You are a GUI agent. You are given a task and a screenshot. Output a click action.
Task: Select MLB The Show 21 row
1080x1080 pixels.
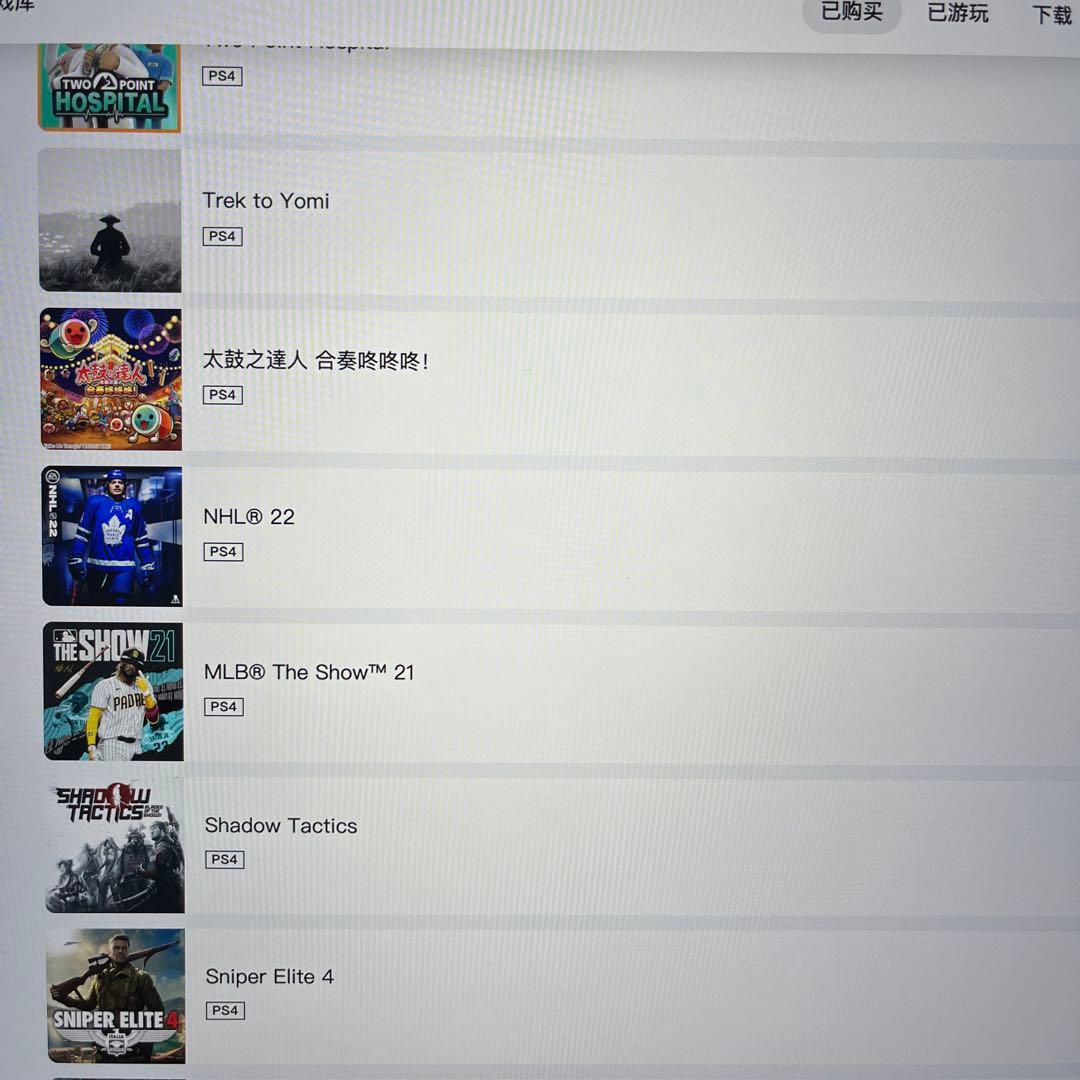[309, 672]
